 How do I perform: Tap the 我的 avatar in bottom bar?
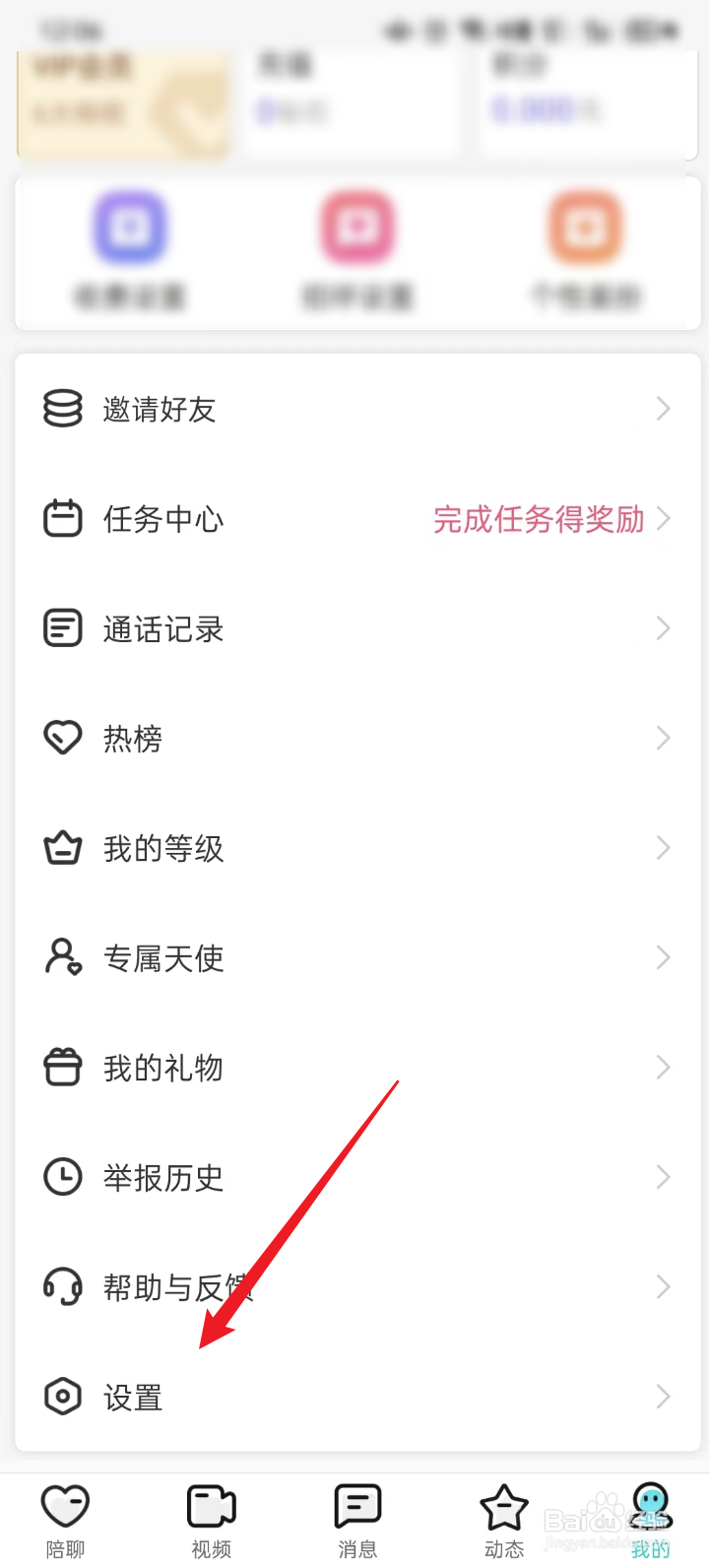pyautogui.click(x=650, y=1507)
